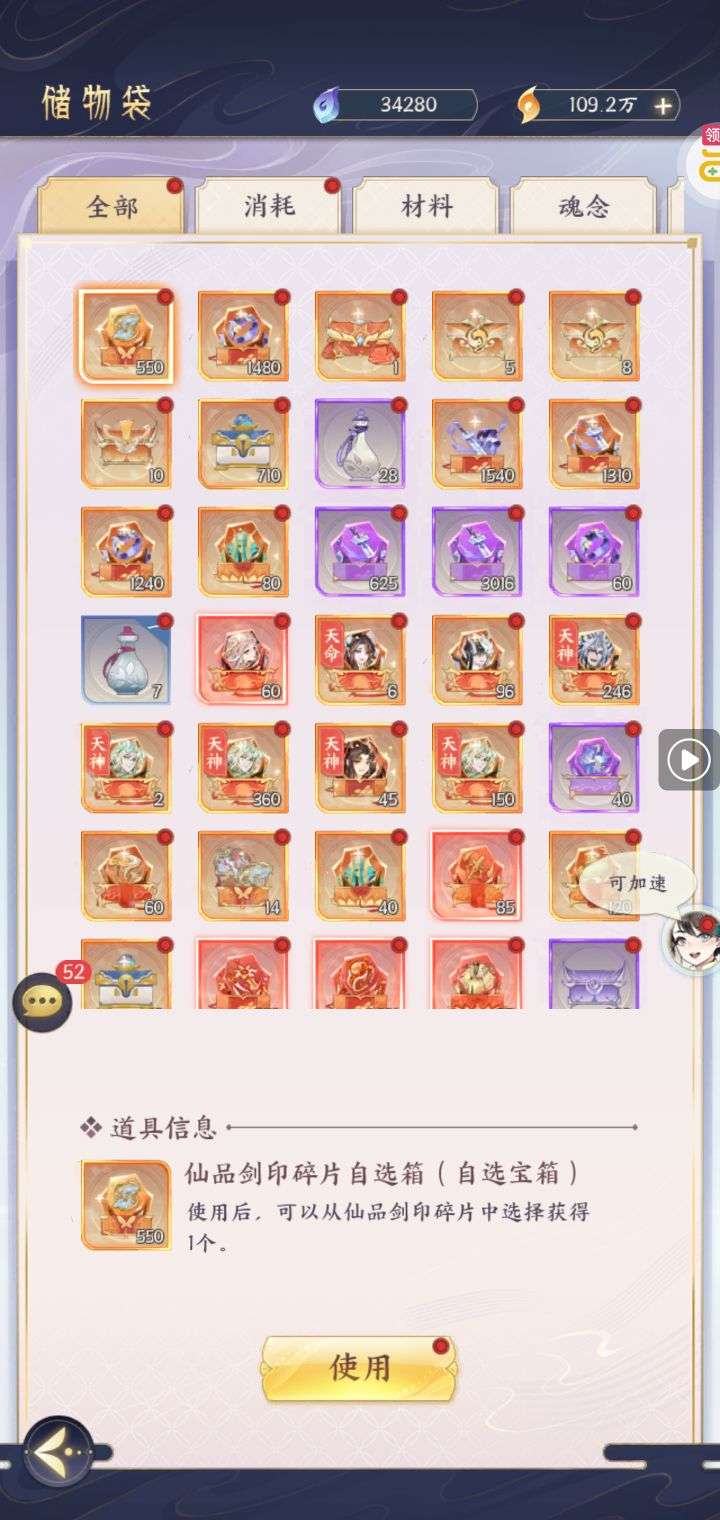Select the 全部 tab
The image size is (720, 1520).
[111, 207]
